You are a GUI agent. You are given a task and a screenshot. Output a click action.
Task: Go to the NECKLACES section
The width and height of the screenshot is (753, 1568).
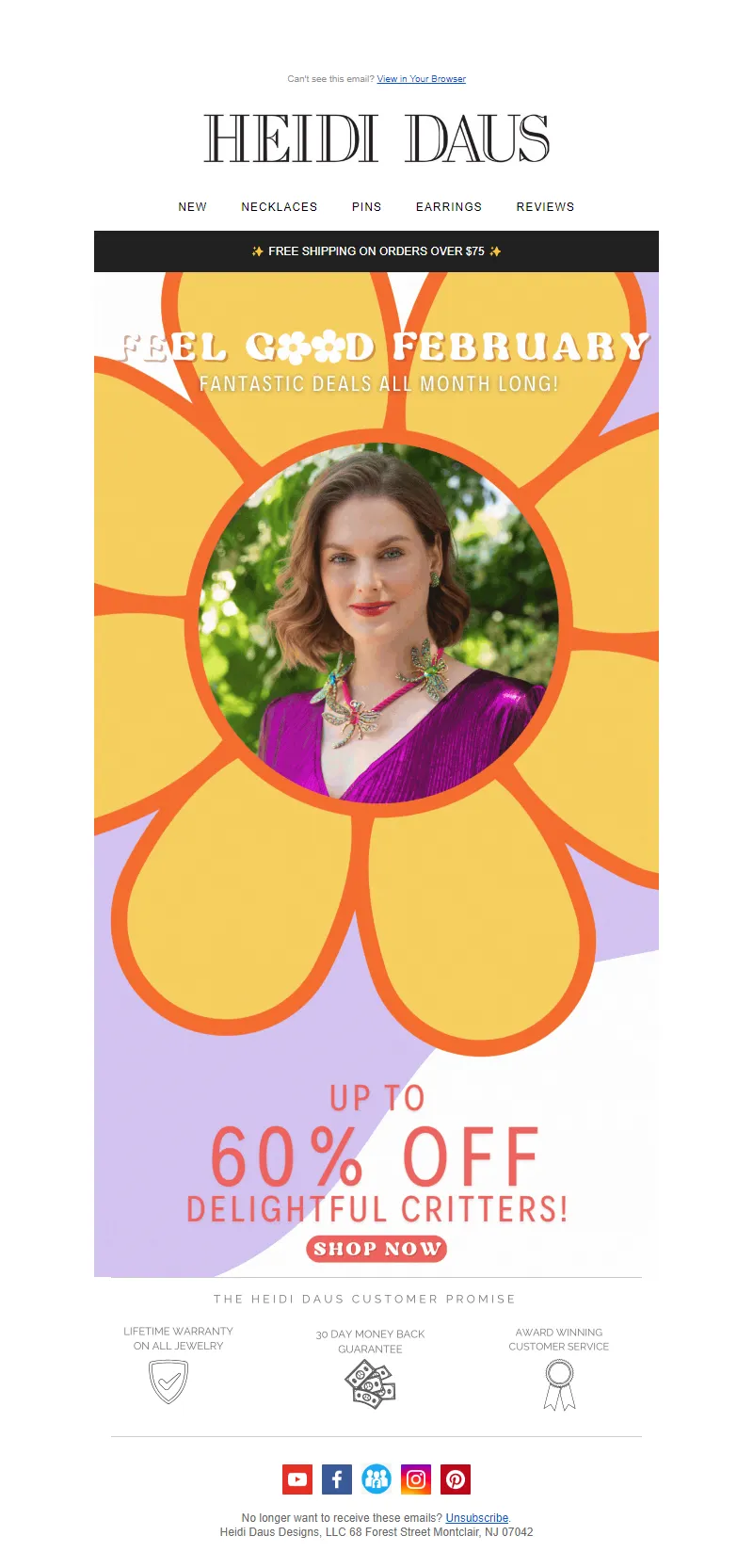click(279, 207)
